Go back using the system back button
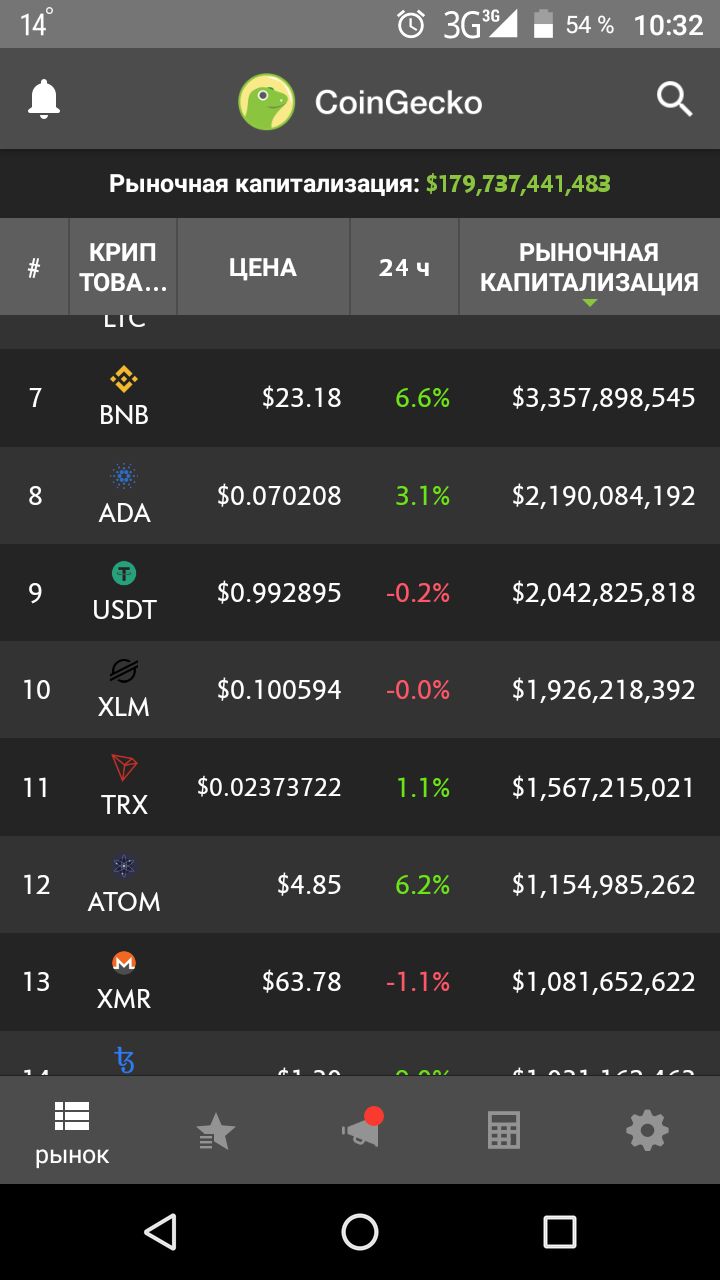This screenshot has width=720, height=1280. click(161, 1232)
